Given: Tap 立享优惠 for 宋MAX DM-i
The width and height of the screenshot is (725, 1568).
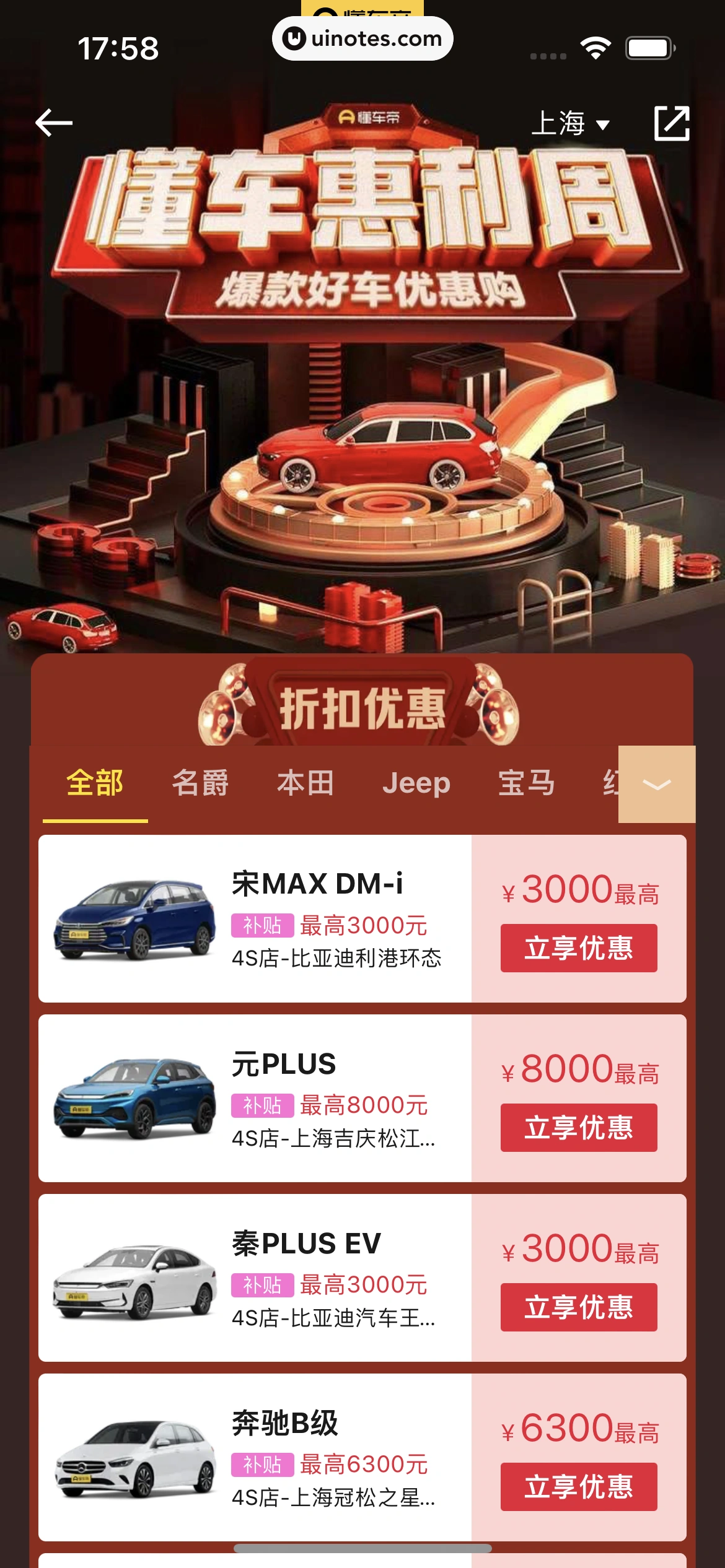Looking at the screenshot, I should 578,948.
